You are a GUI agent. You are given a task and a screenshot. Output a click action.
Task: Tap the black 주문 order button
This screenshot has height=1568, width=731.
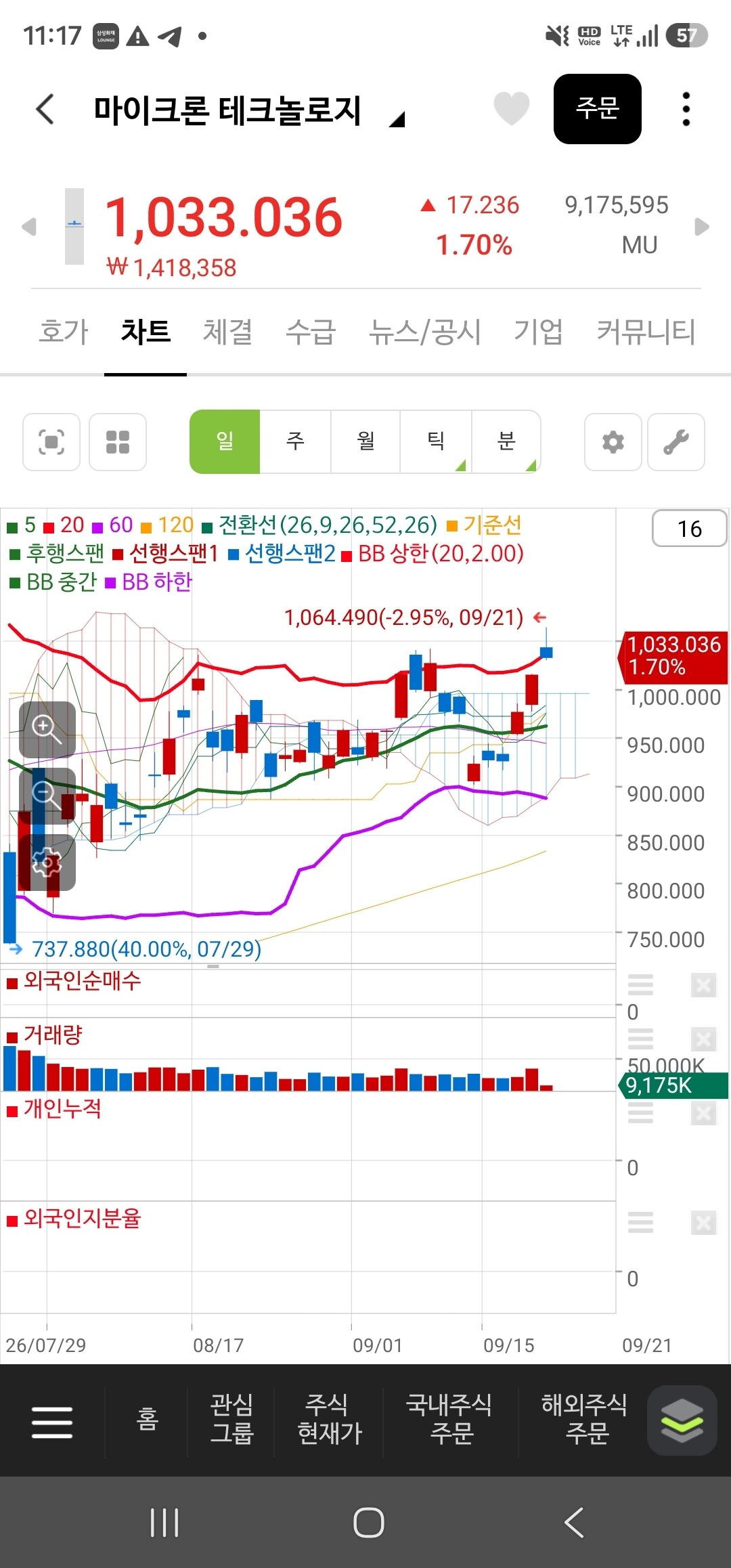click(x=597, y=109)
